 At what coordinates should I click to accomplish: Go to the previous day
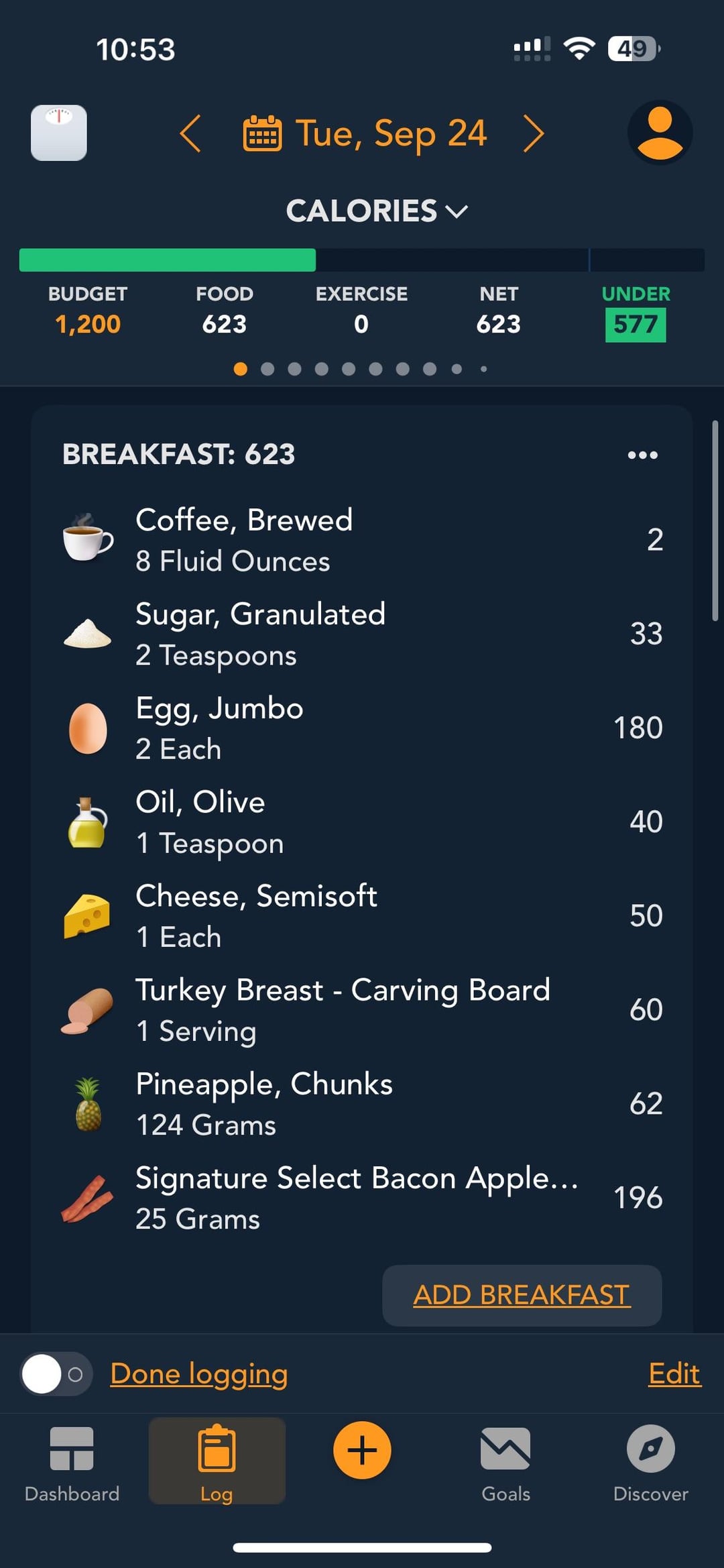190,133
